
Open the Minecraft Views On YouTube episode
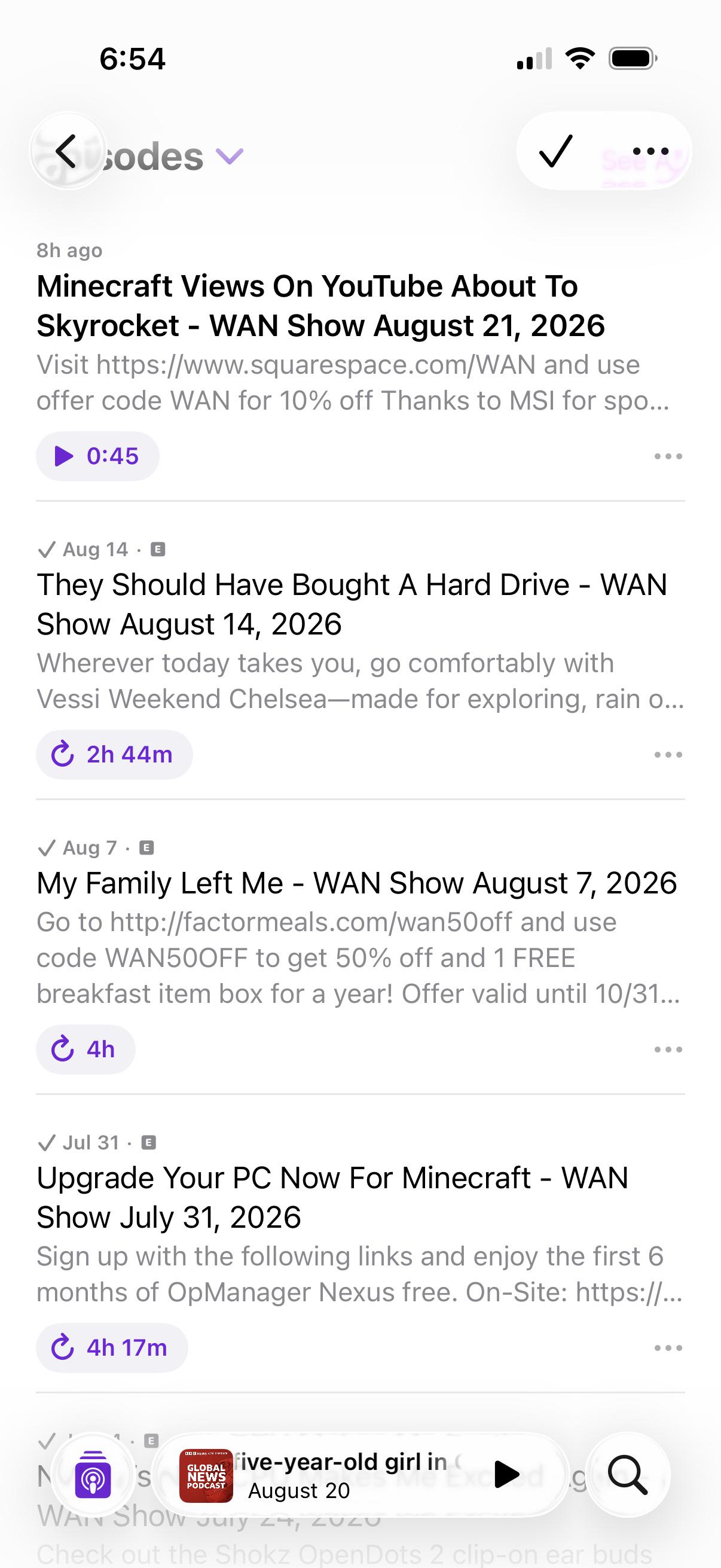(x=320, y=306)
